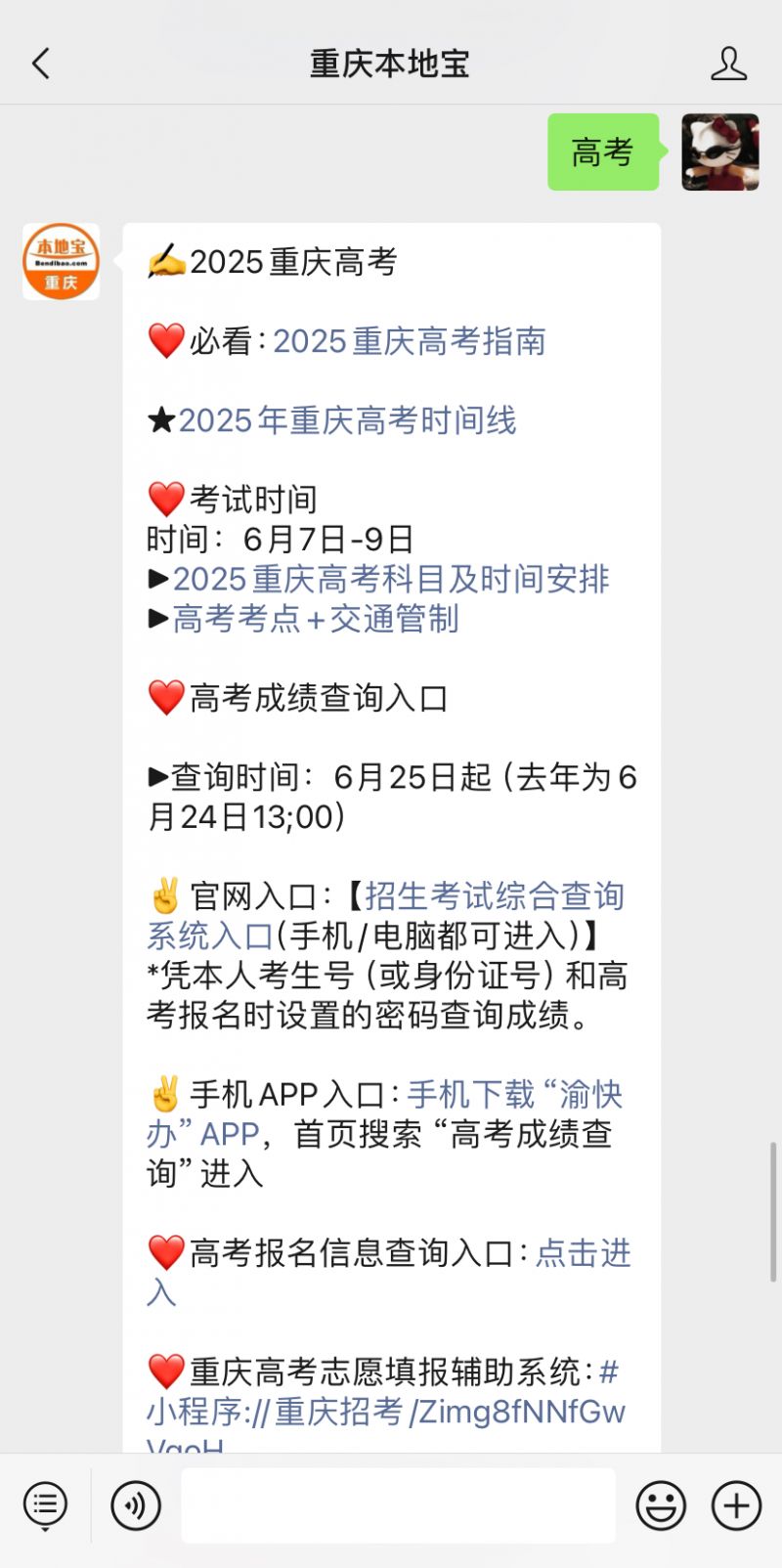Open the emoji picker
782x1568 pixels.
tap(661, 1505)
